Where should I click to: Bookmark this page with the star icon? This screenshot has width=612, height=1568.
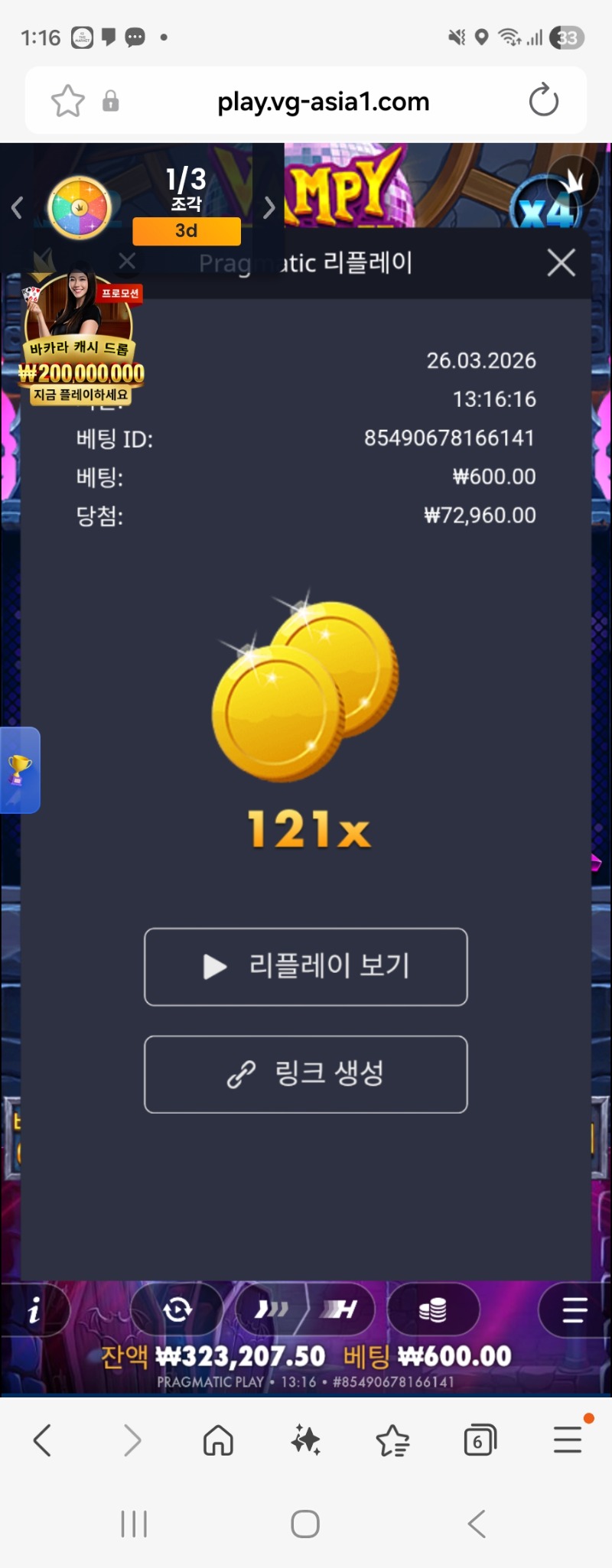pyautogui.click(x=67, y=101)
